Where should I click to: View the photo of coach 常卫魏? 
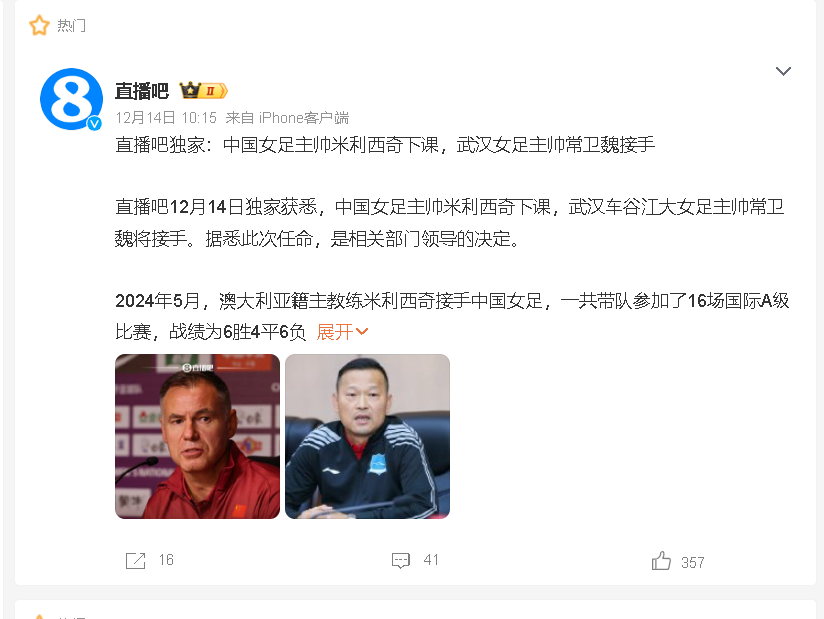pos(367,436)
